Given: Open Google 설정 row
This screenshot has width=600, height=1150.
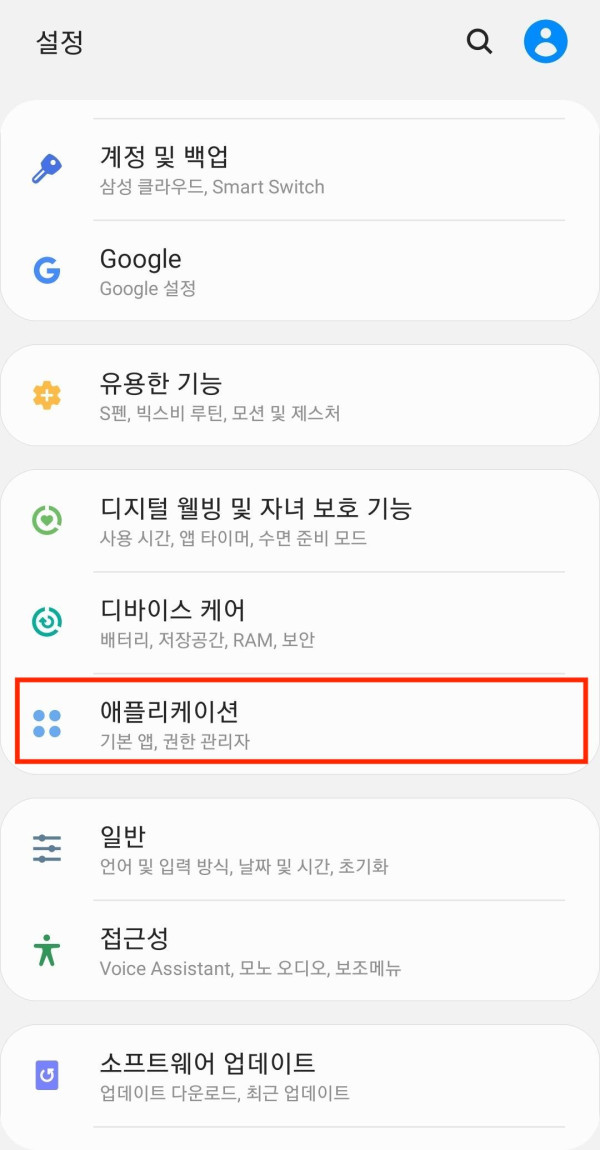Looking at the screenshot, I should point(300,272).
